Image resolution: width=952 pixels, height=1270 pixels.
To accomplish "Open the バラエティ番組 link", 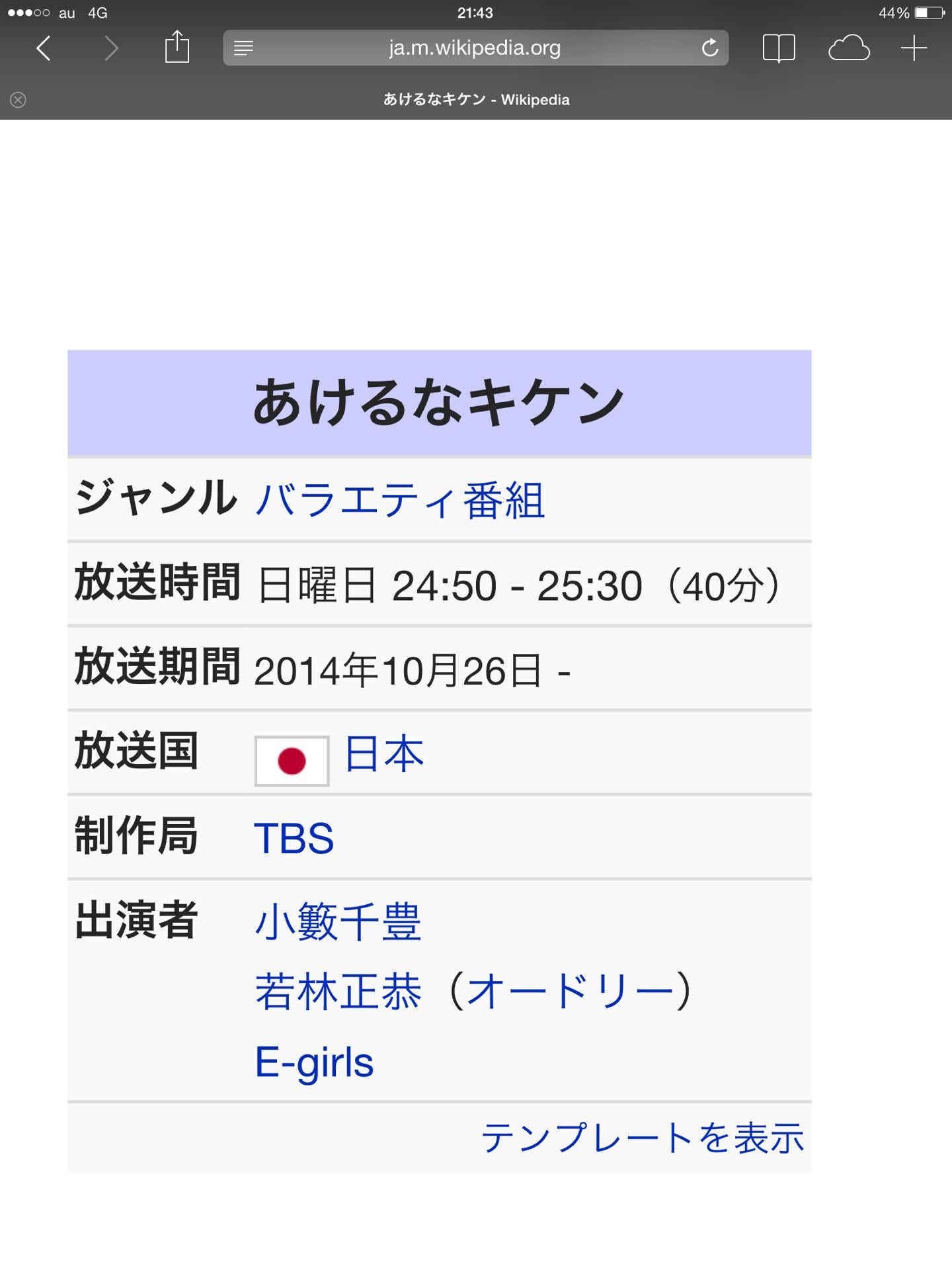I will coord(399,500).
